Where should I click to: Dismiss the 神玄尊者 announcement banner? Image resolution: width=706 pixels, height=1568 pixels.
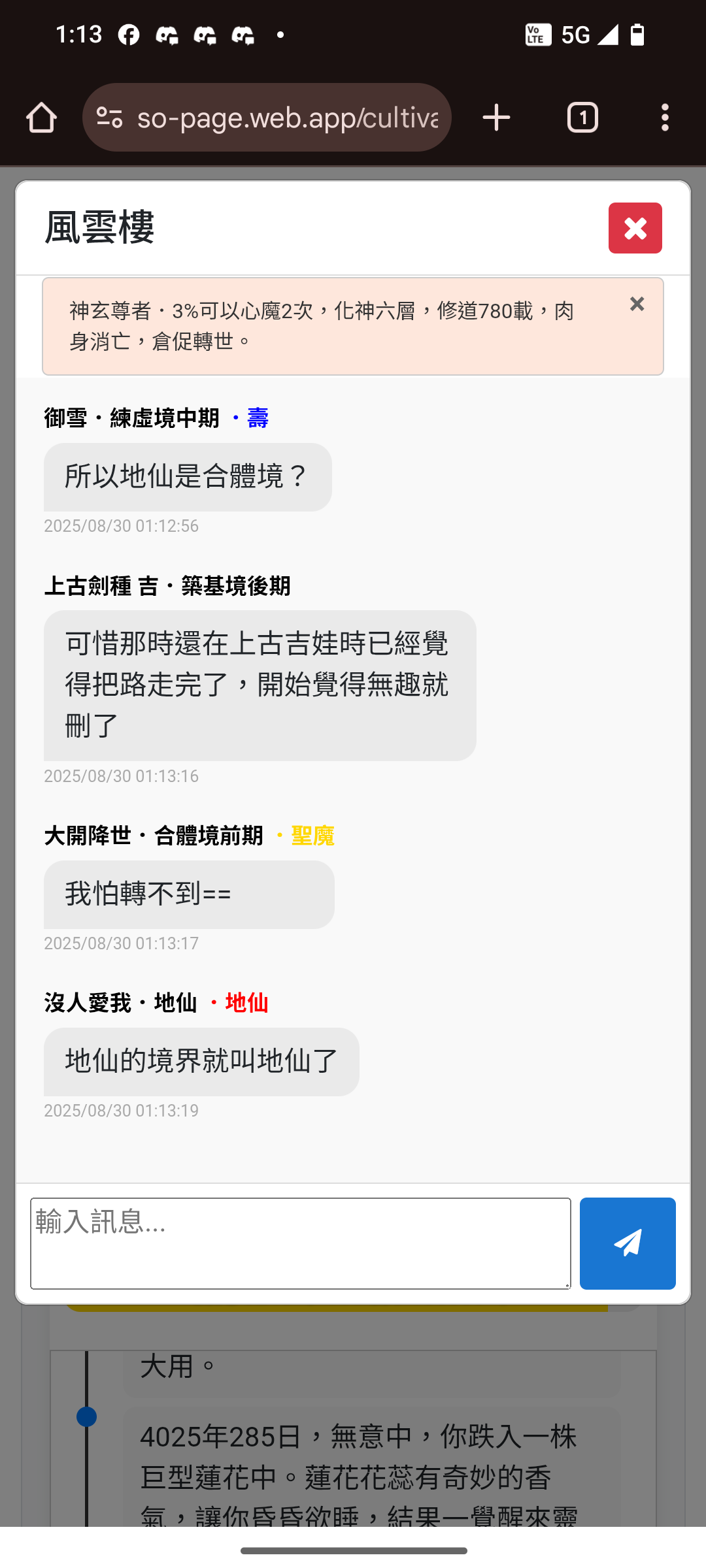(637, 304)
